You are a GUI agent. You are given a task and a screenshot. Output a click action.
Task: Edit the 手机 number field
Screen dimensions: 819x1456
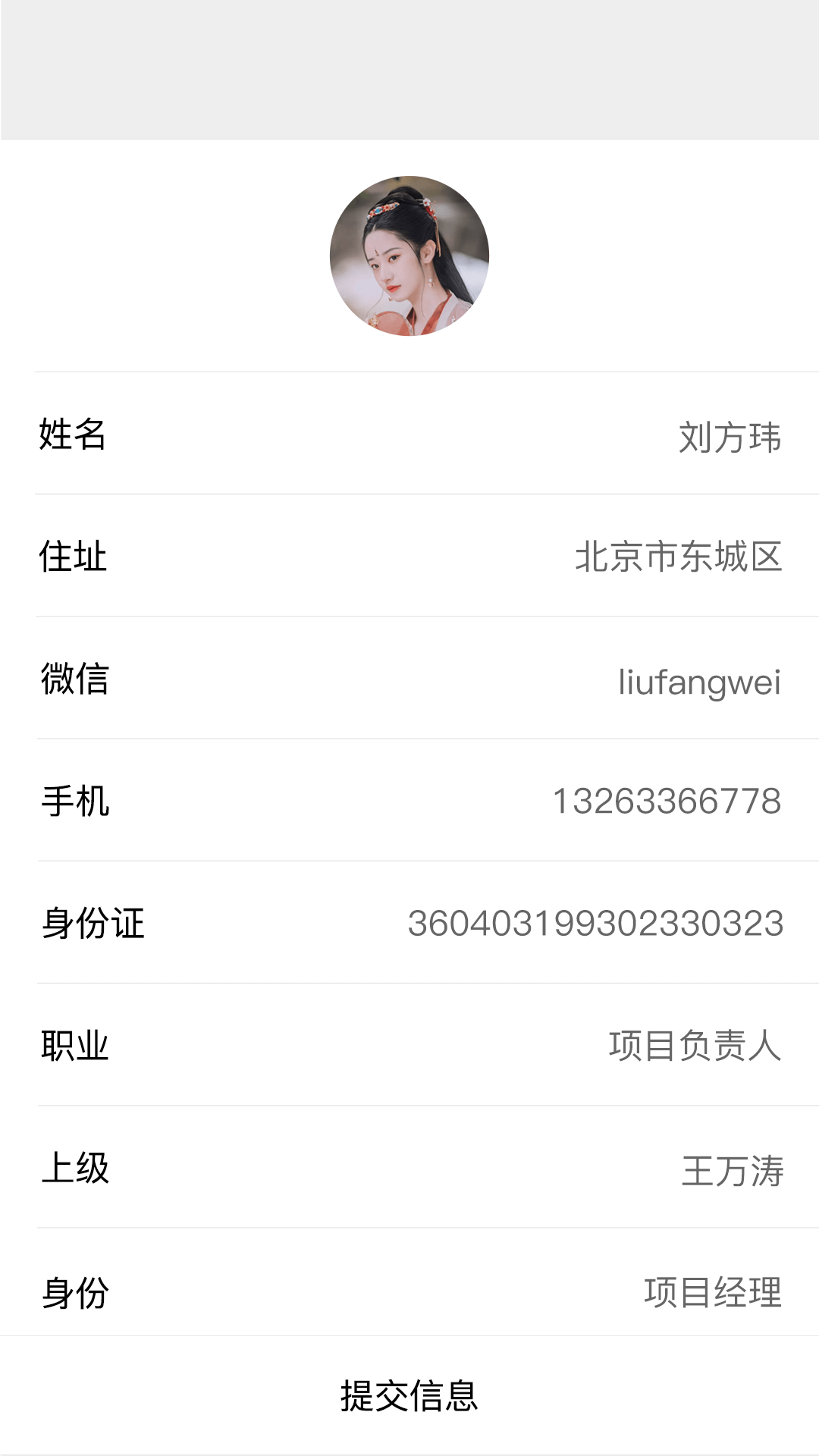(667, 802)
